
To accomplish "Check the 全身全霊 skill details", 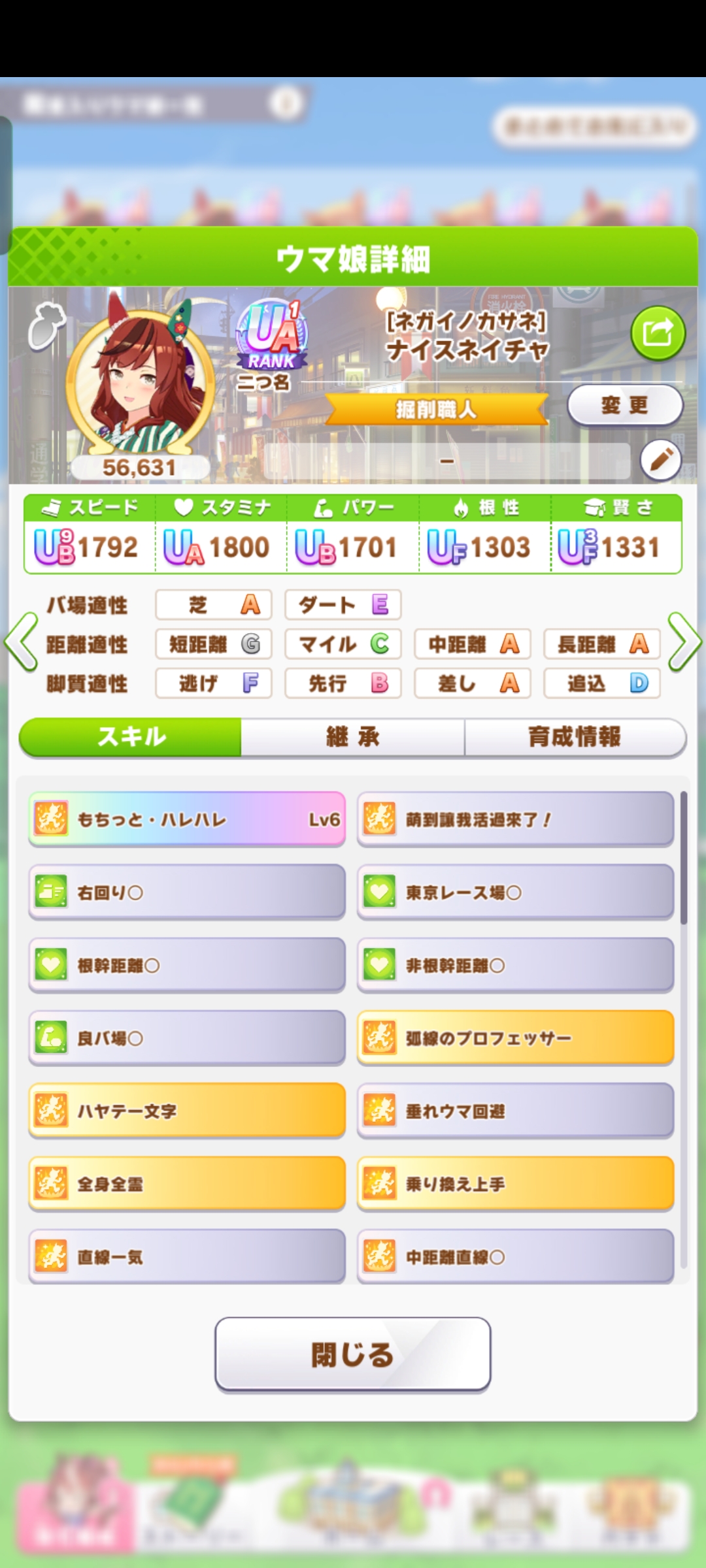I will 187,1184.
